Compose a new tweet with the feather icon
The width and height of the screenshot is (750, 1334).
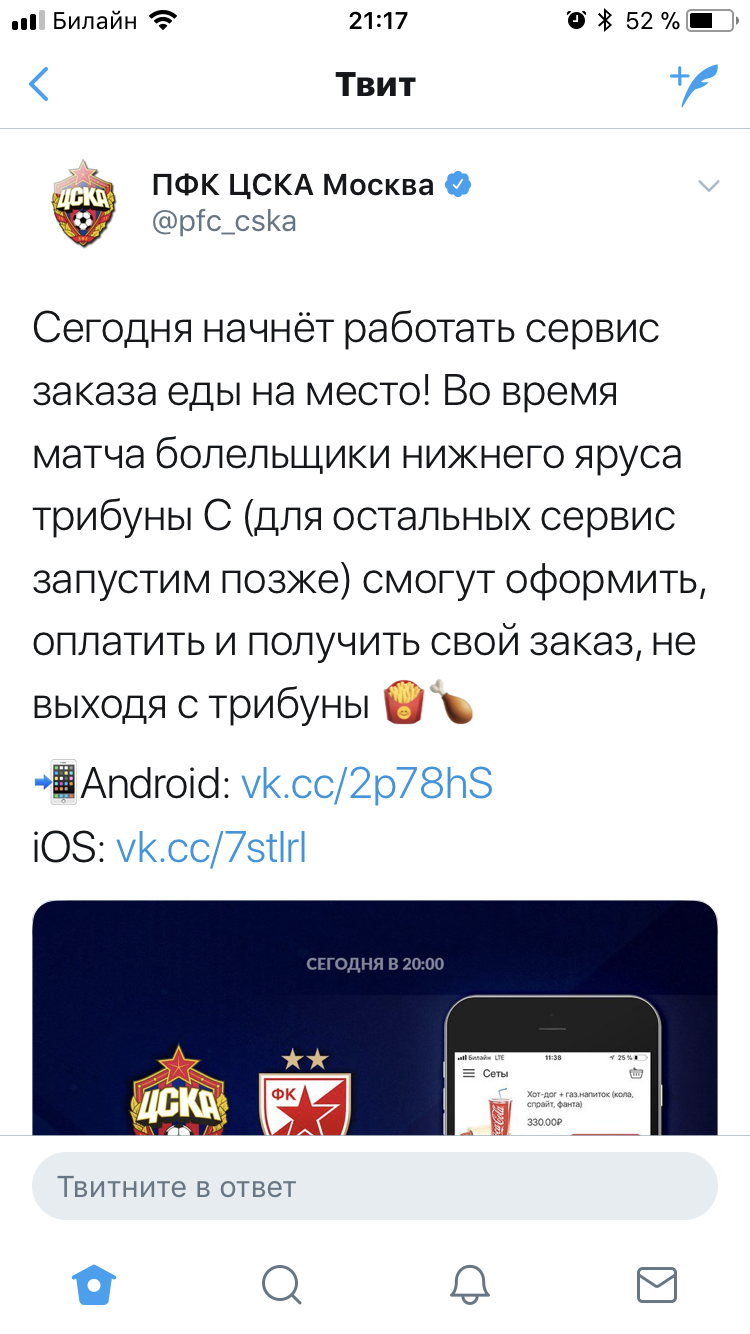[x=693, y=85]
